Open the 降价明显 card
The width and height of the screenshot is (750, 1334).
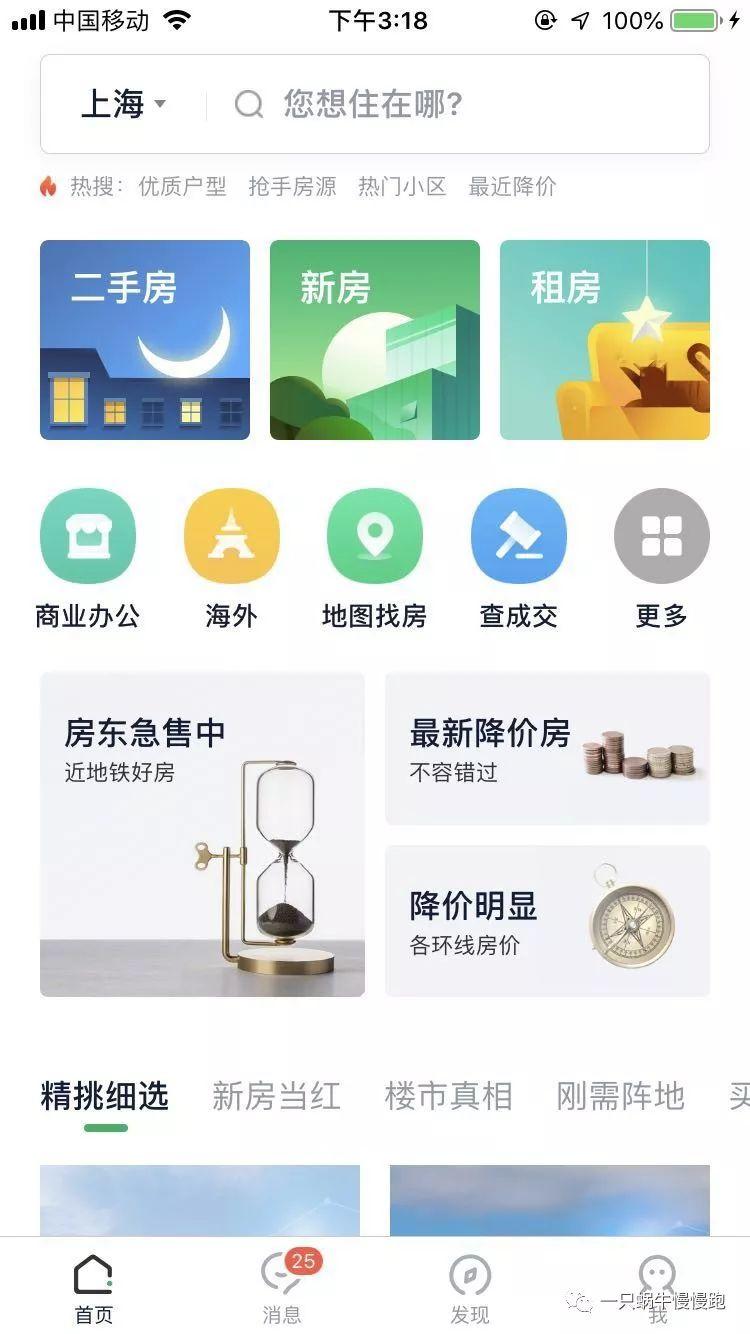(547, 921)
